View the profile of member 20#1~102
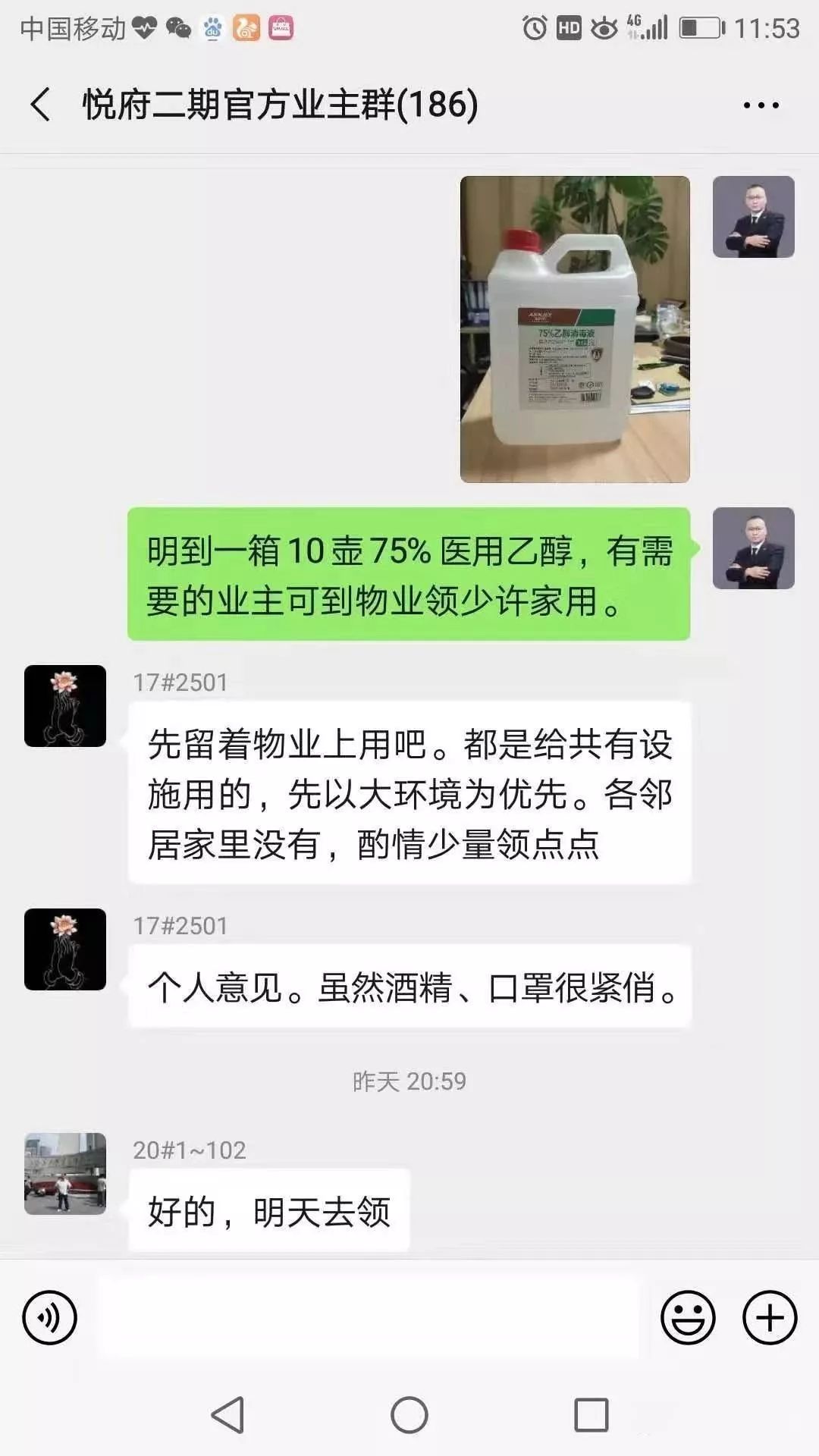The height and width of the screenshot is (1456, 819). (x=65, y=1173)
